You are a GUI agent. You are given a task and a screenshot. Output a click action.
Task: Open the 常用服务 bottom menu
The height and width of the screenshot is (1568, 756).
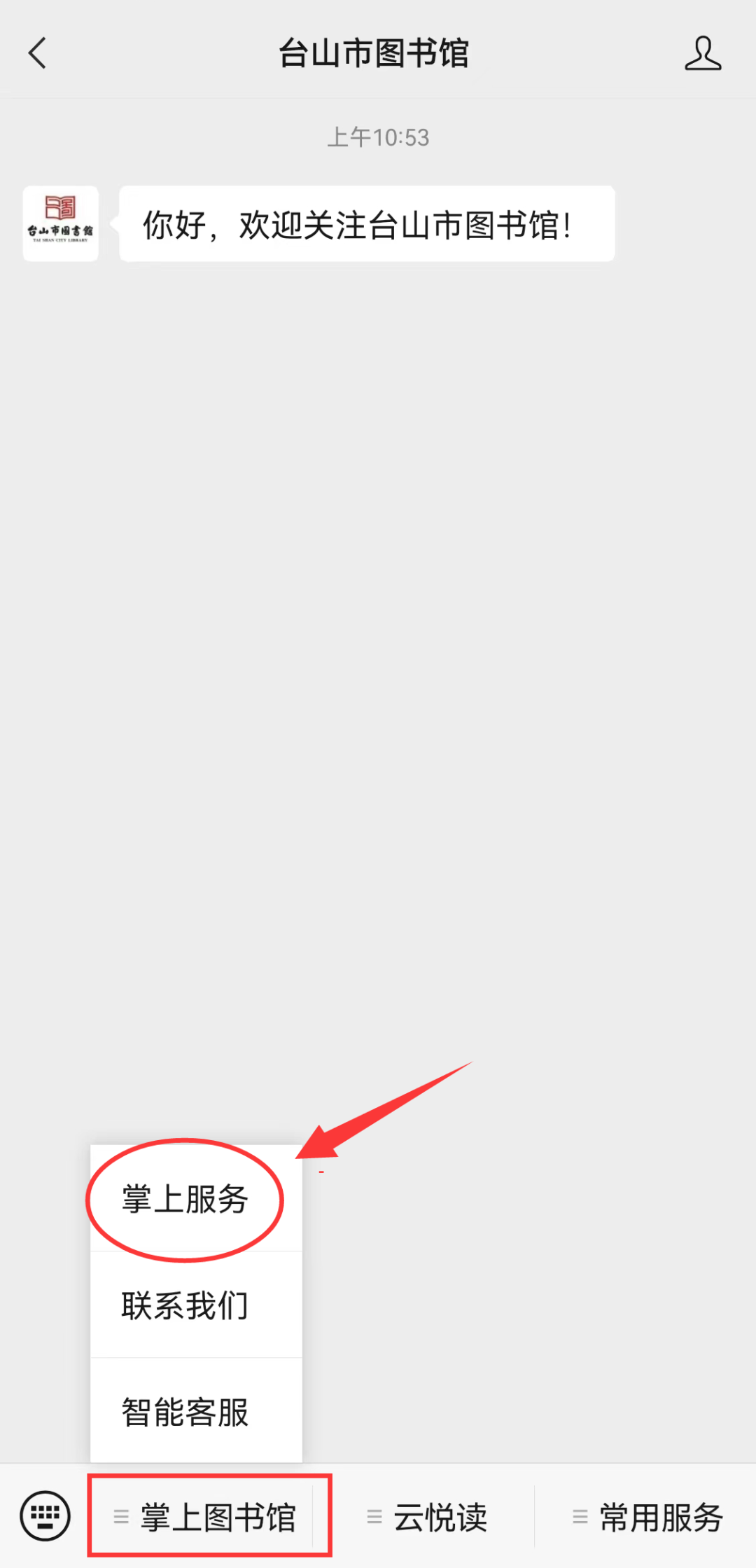pos(648,1518)
